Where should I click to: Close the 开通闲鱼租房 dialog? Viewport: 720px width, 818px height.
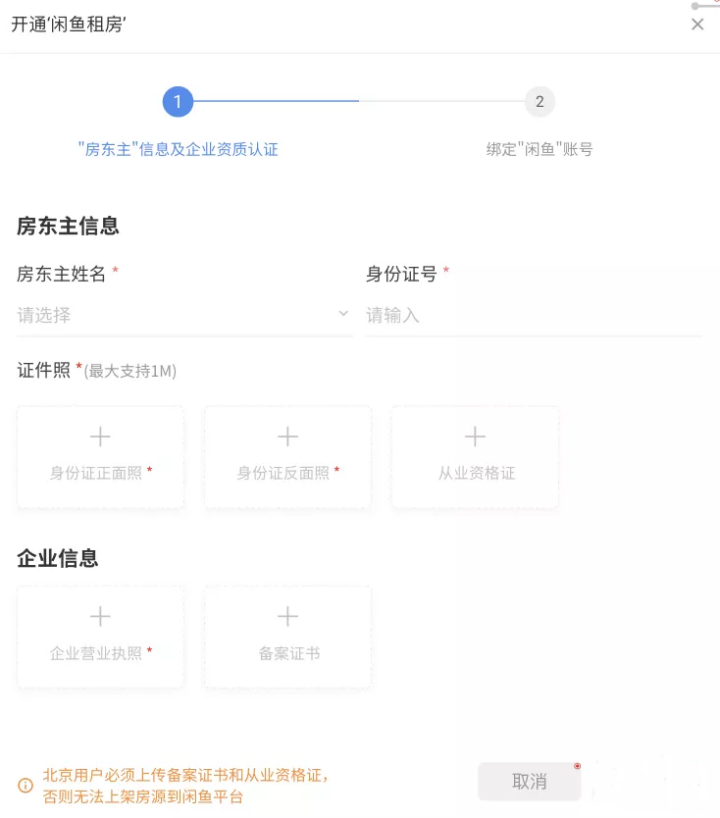pyautogui.click(x=697, y=24)
